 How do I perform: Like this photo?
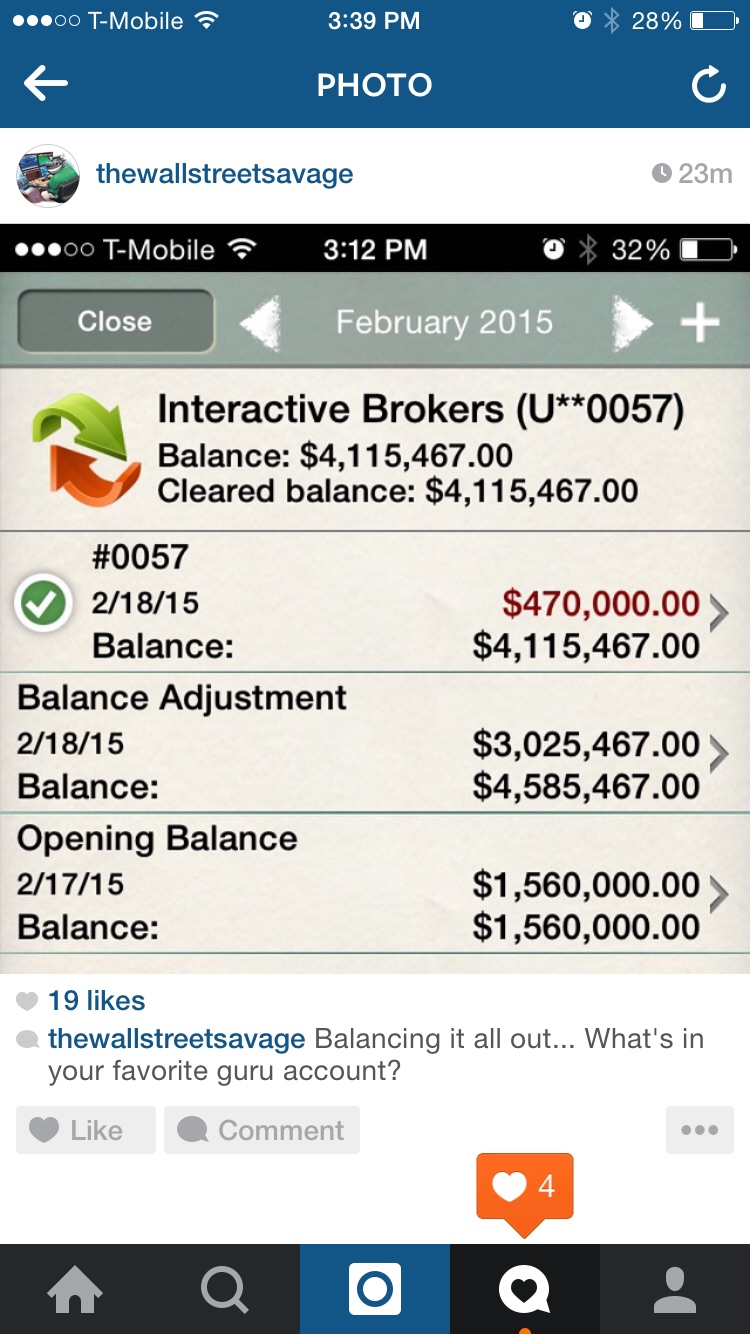[86, 1130]
